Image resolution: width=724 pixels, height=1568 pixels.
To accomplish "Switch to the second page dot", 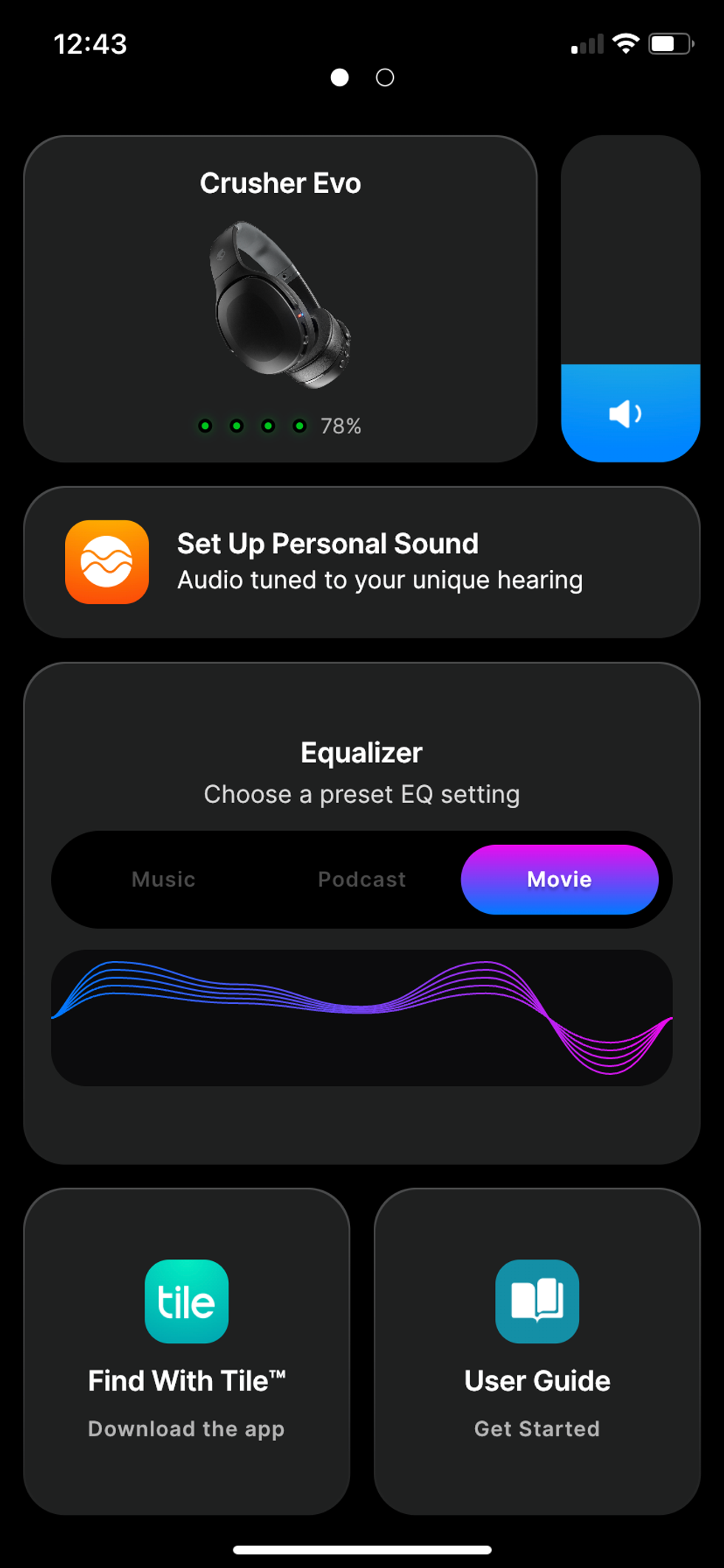I will pos(384,77).
